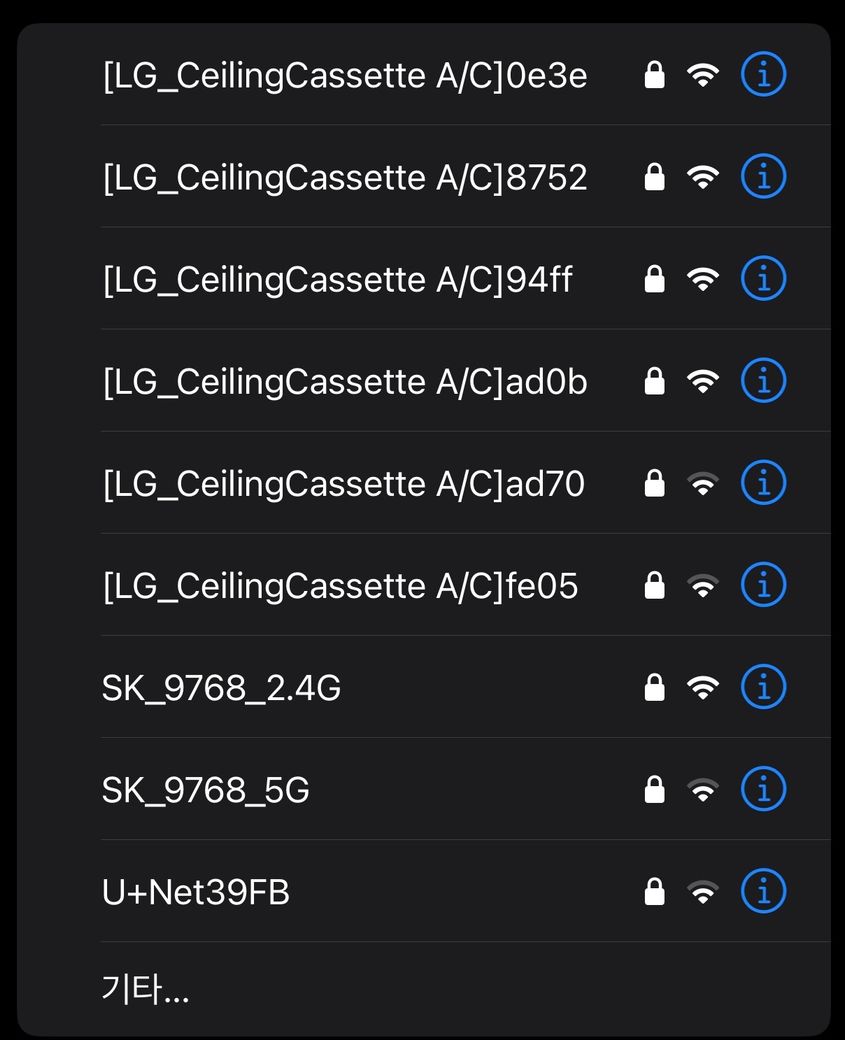Connect to SK_9768_2.4G
Viewport: 845px width, 1040px height.
click(221, 688)
